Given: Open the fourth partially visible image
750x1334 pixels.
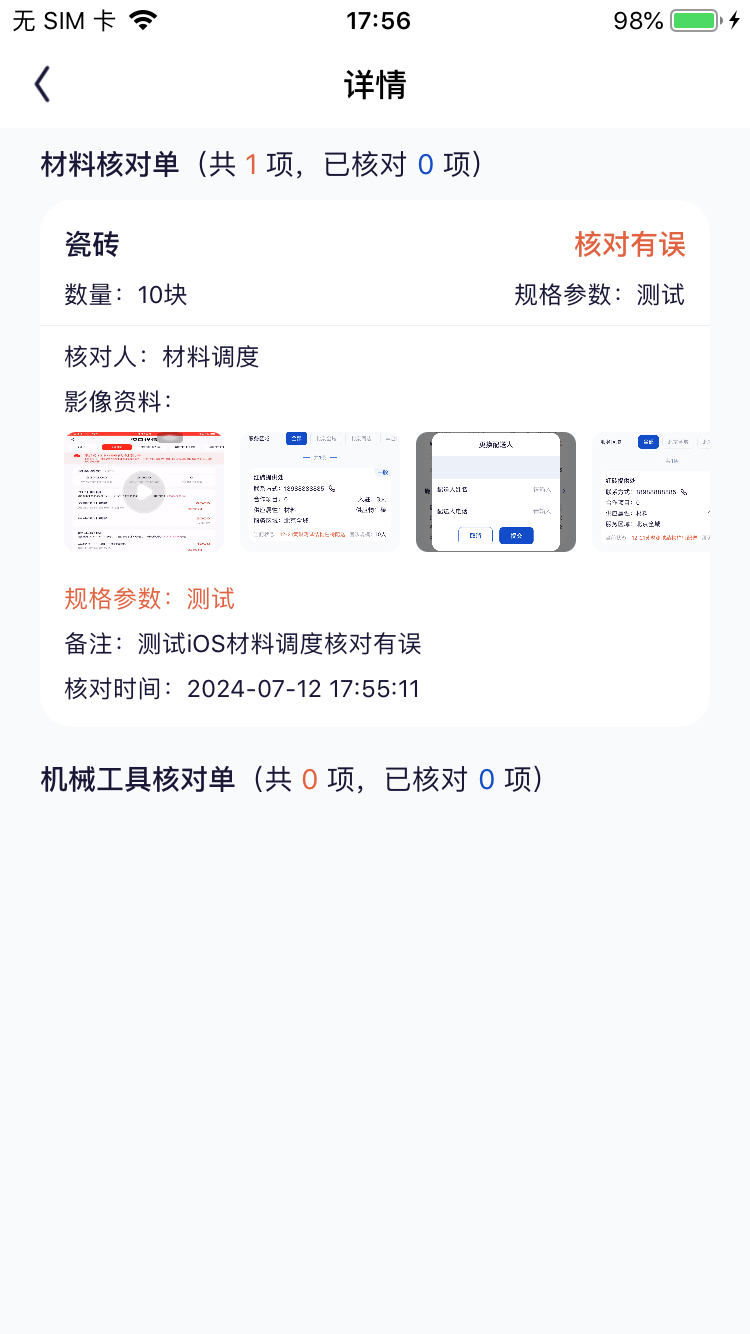Looking at the screenshot, I should [651, 492].
